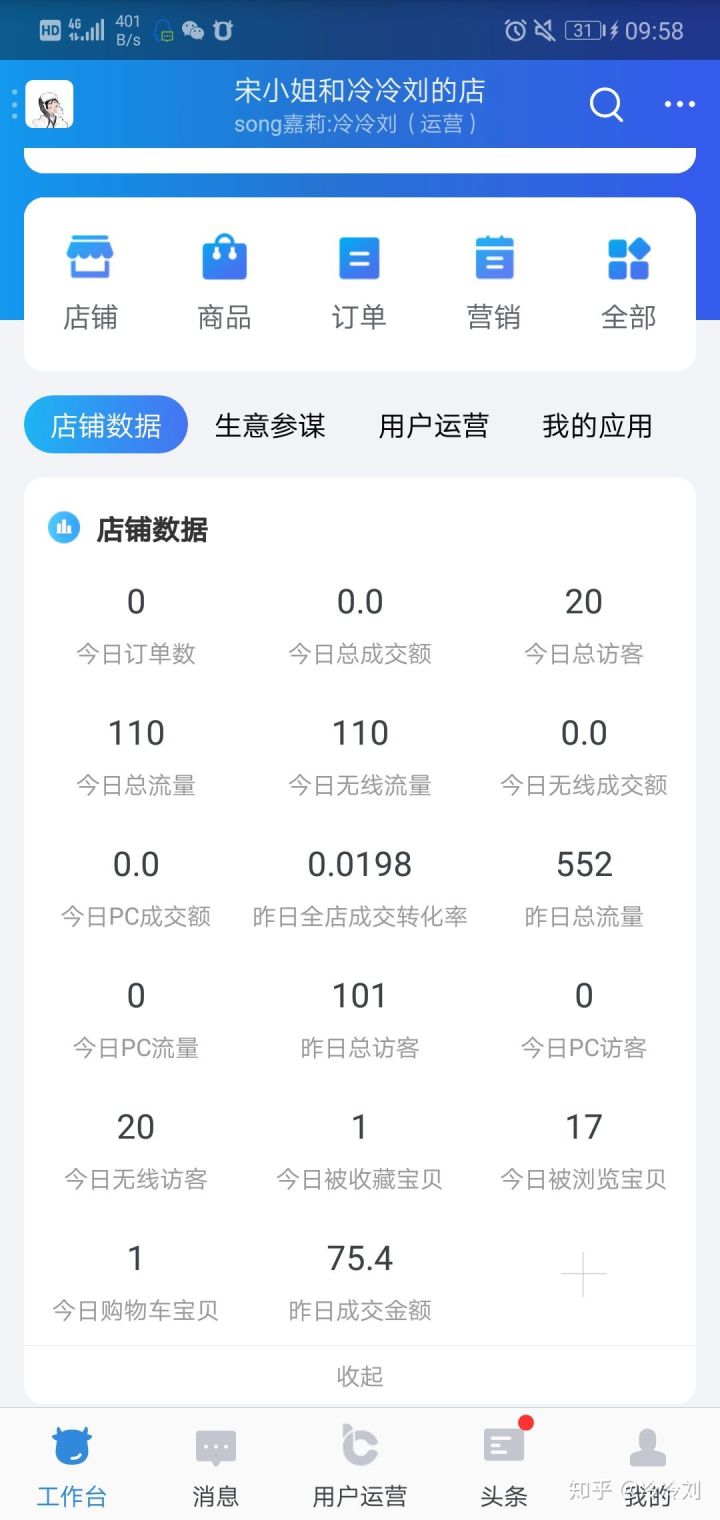
Task: Collapse the data panel with 收起
Action: pos(360,1376)
